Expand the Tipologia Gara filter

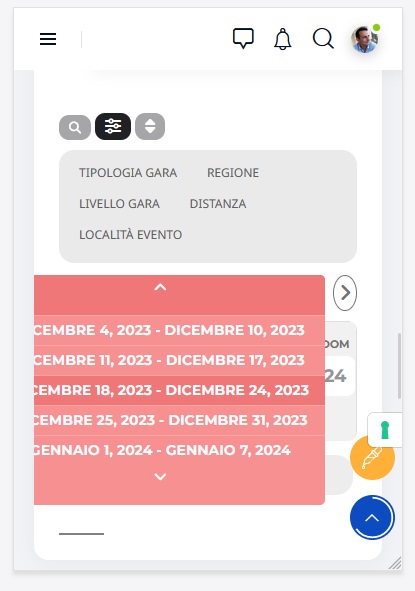click(x=128, y=173)
